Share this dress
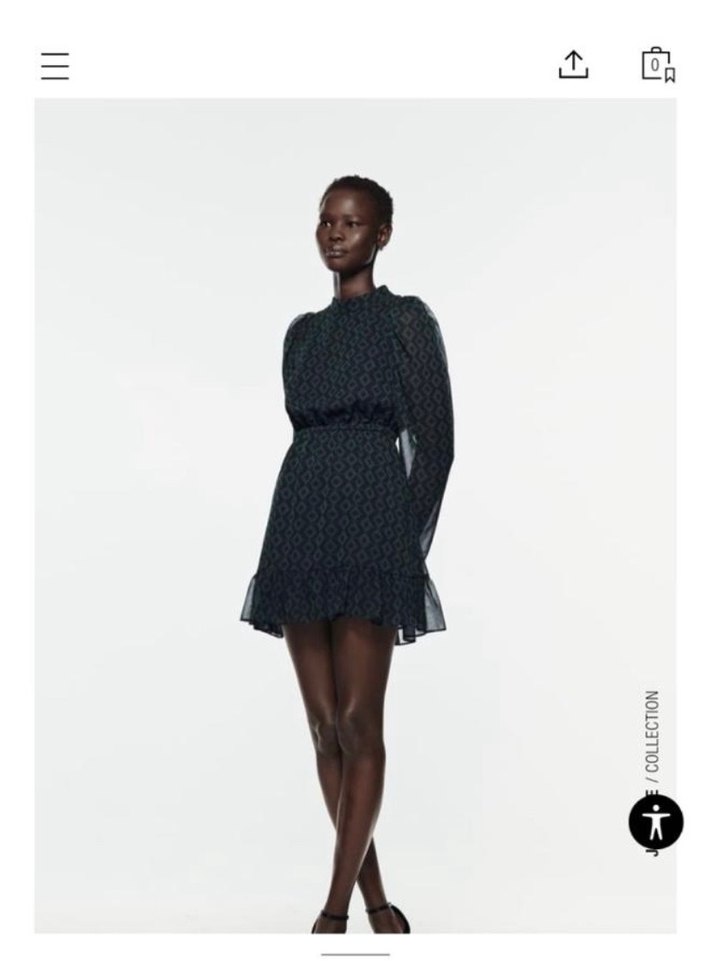711x965 pixels. point(573,64)
